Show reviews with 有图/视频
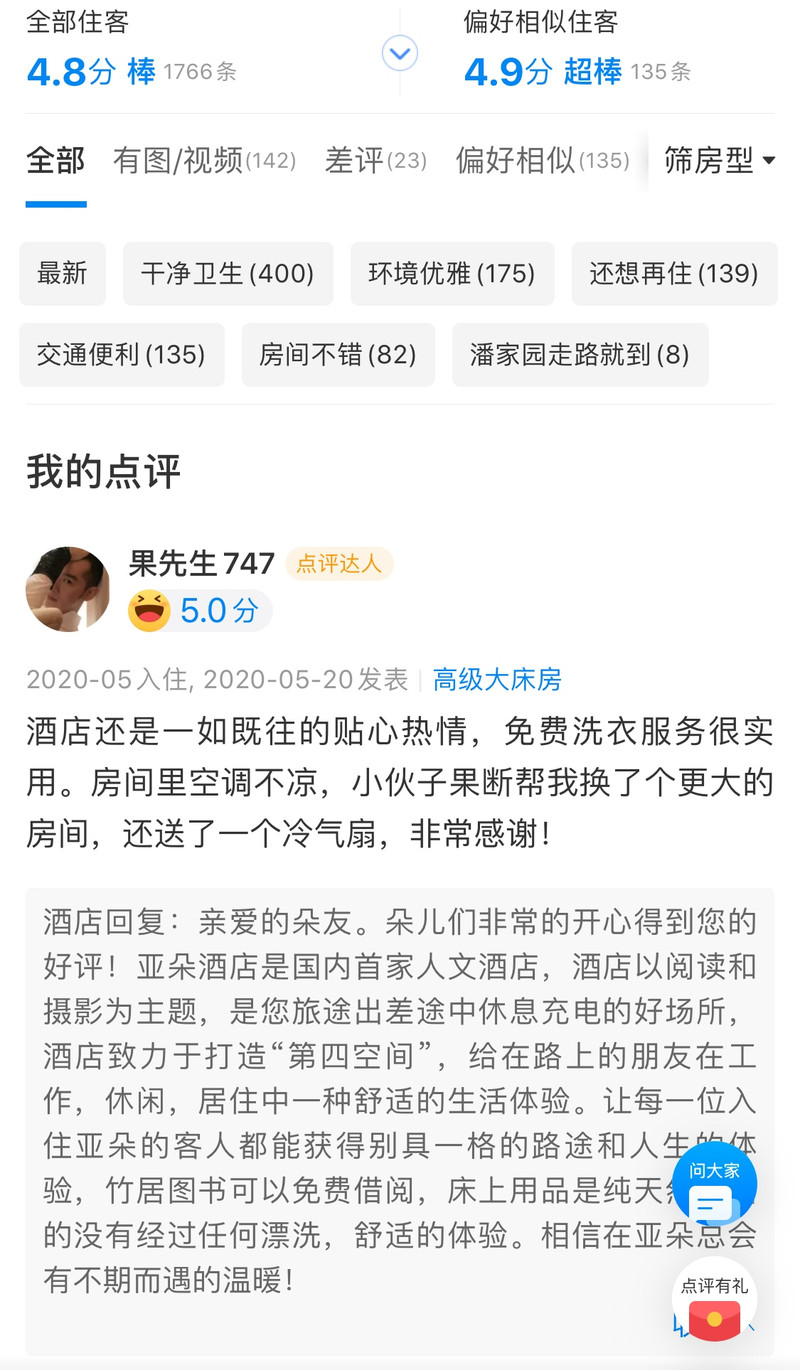This screenshot has width=800, height=1370. pos(204,161)
